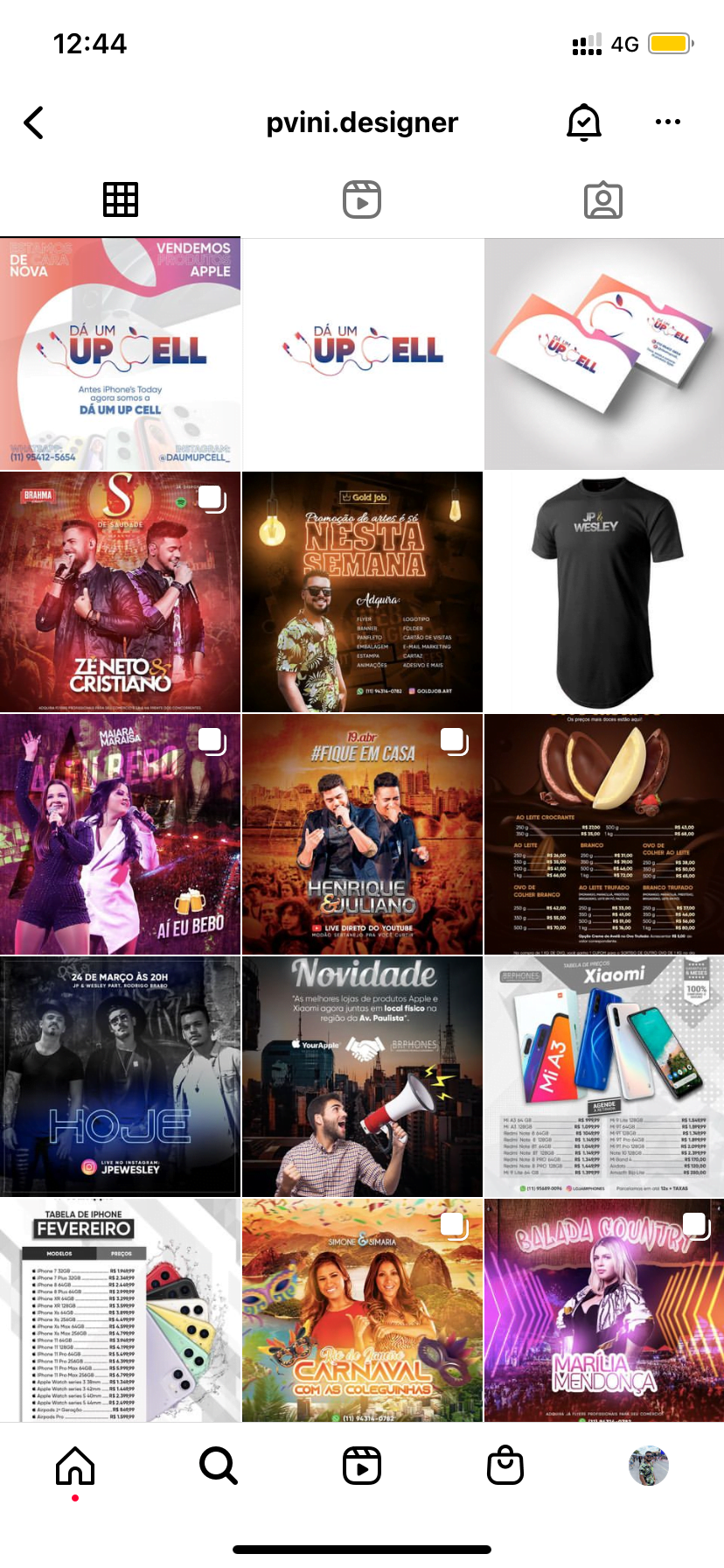Open the Gold Job Nesta Semana post

pyautogui.click(x=362, y=592)
